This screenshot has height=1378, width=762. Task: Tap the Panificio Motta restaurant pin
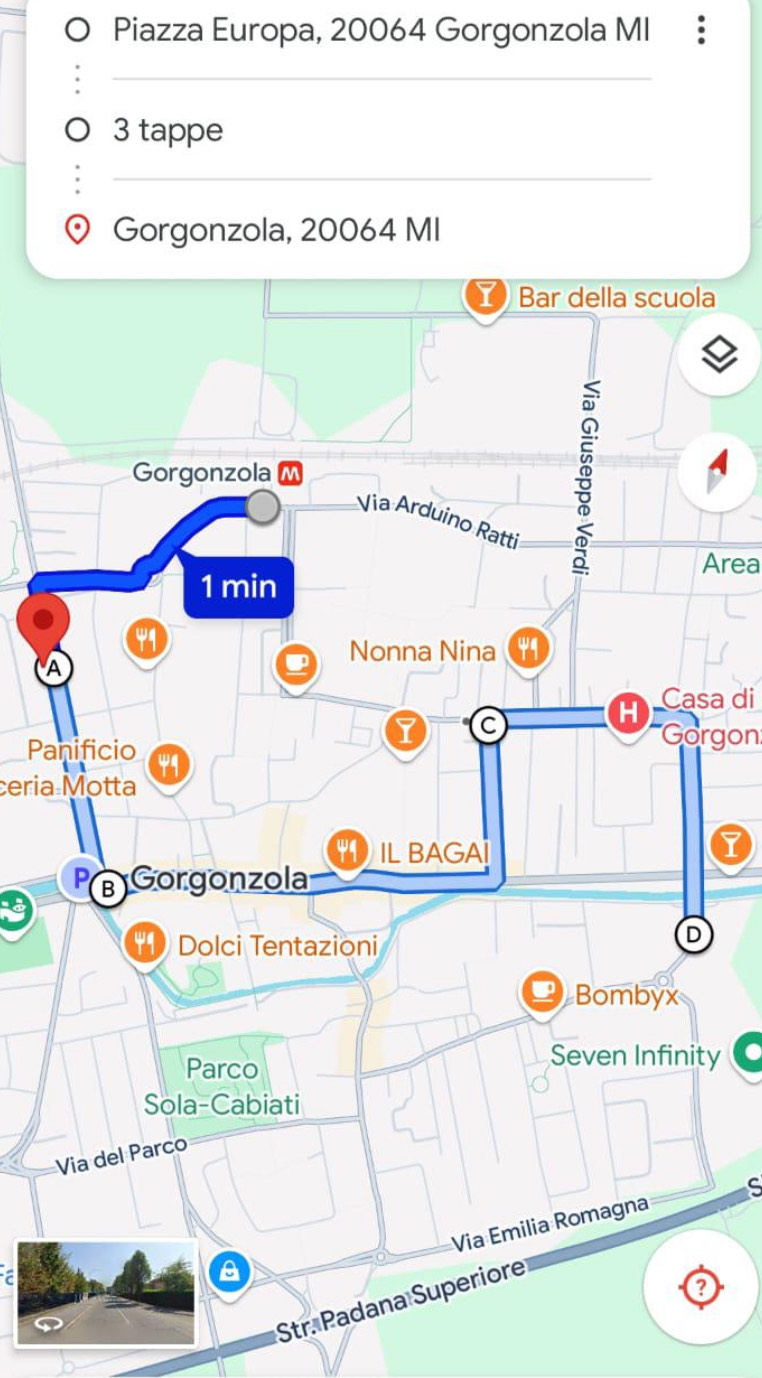tap(169, 766)
